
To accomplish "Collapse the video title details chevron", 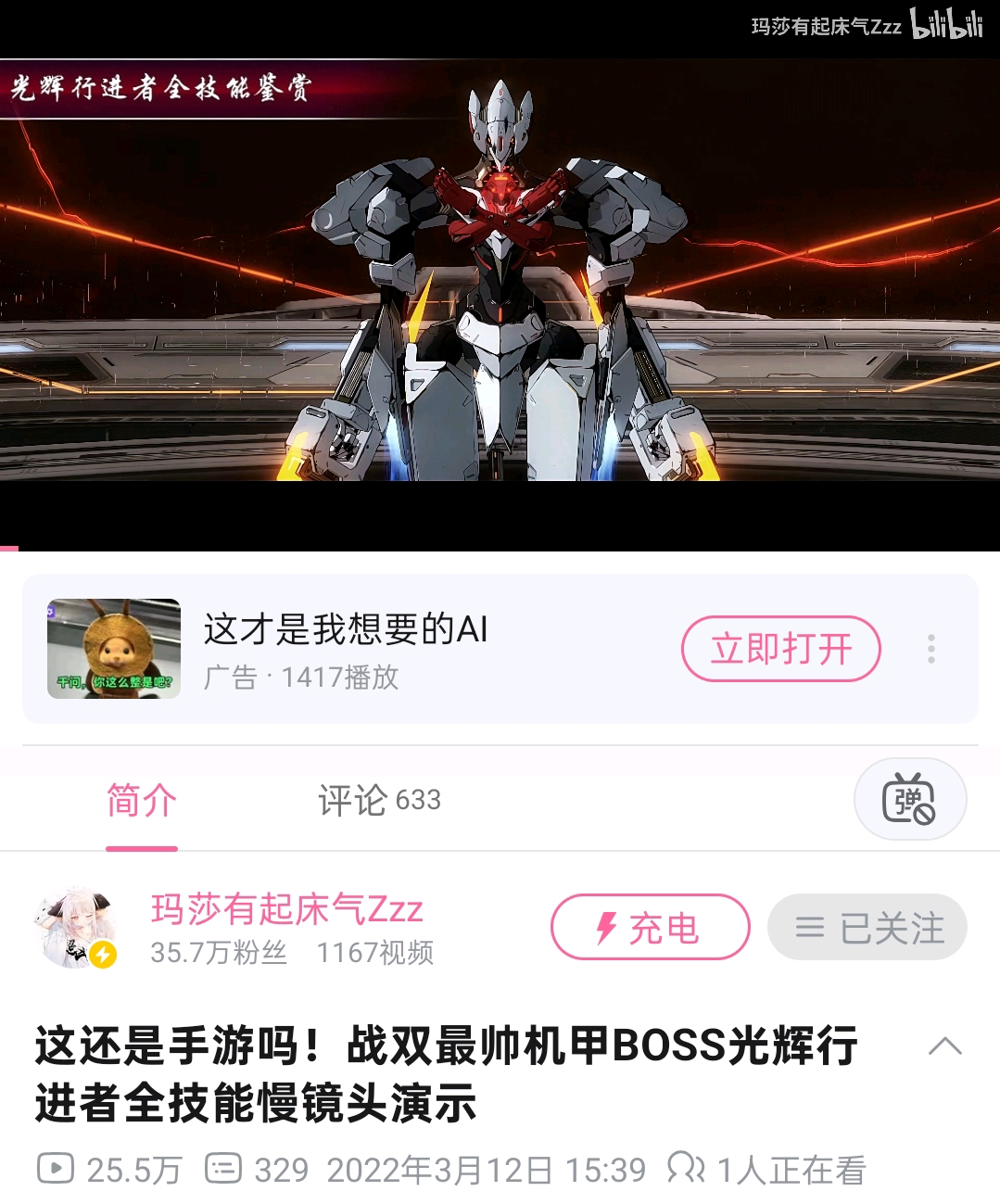I will [x=944, y=1046].
